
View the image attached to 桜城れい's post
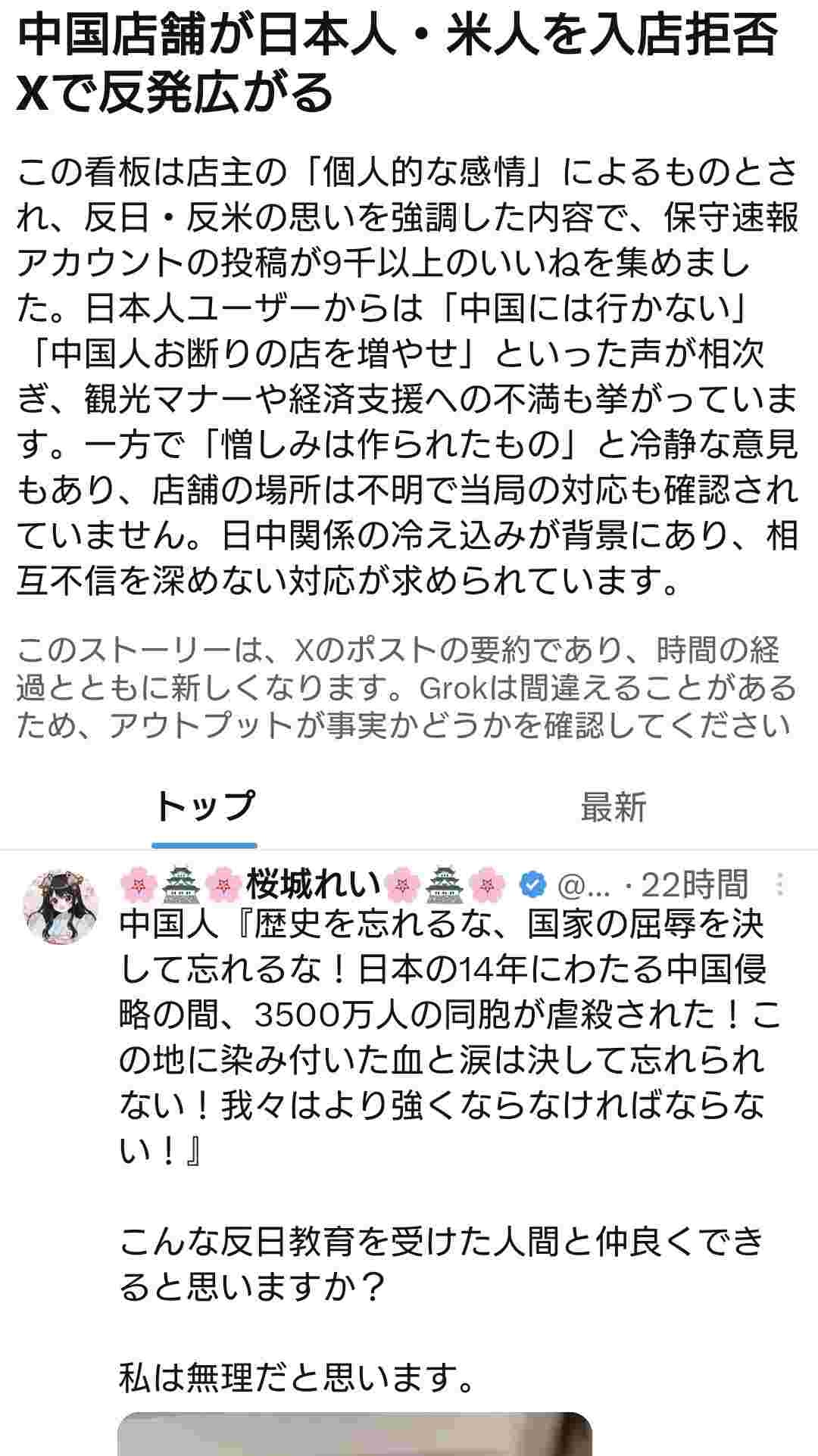pyautogui.click(x=354, y=1433)
